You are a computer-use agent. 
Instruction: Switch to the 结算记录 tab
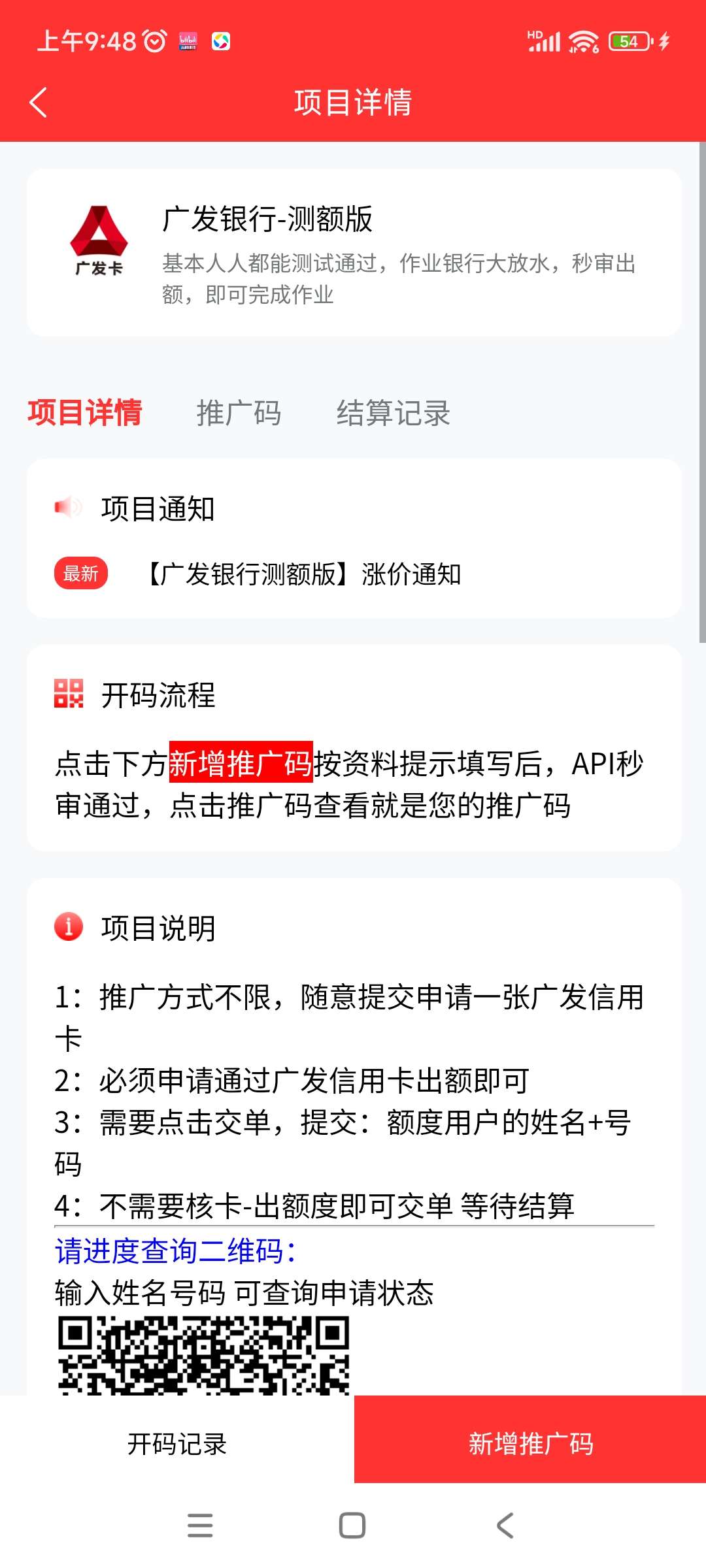(x=393, y=413)
